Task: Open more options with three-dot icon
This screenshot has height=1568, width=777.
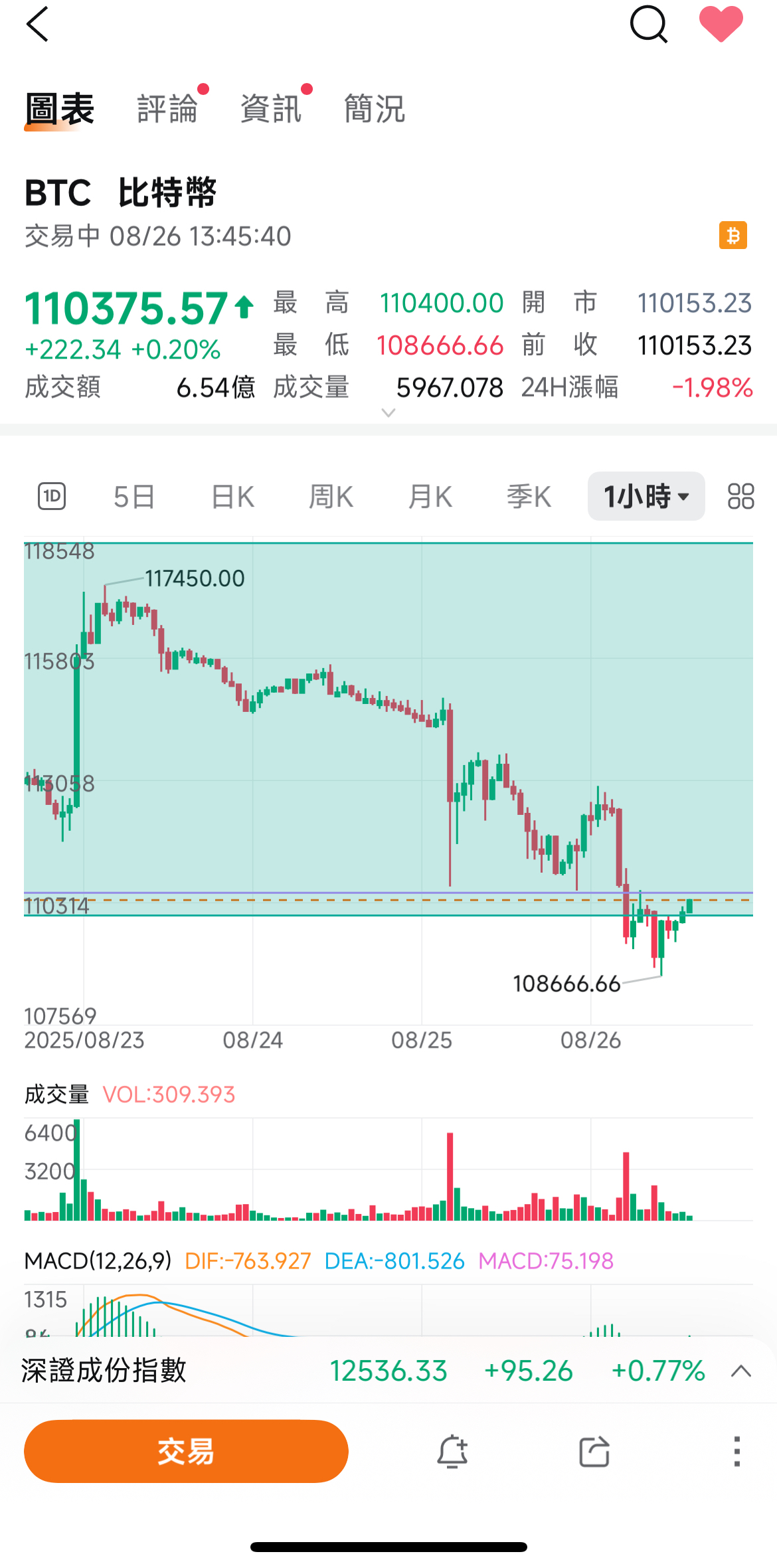Action: [734, 1450]
